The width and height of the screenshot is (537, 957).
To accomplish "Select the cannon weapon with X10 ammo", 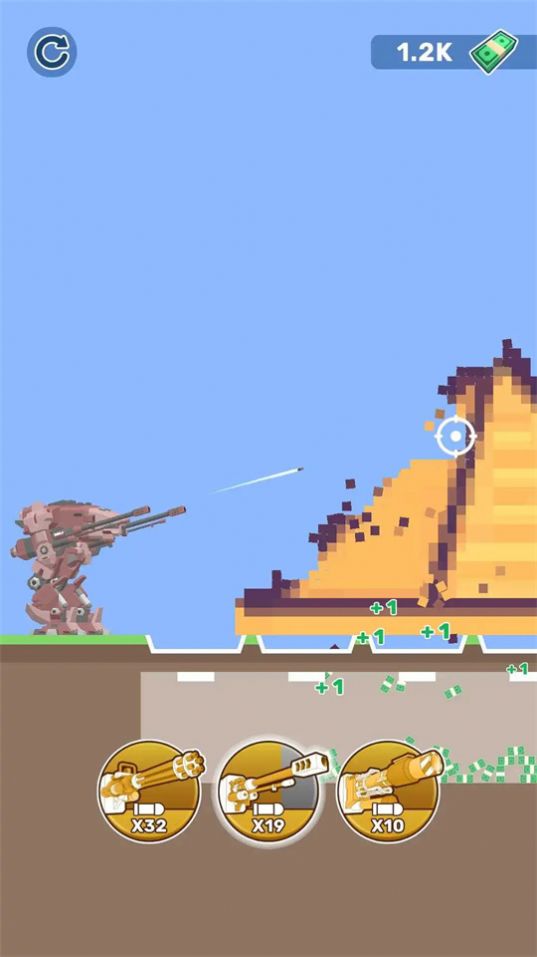I will pyautogui.click(x=388, y=791).
